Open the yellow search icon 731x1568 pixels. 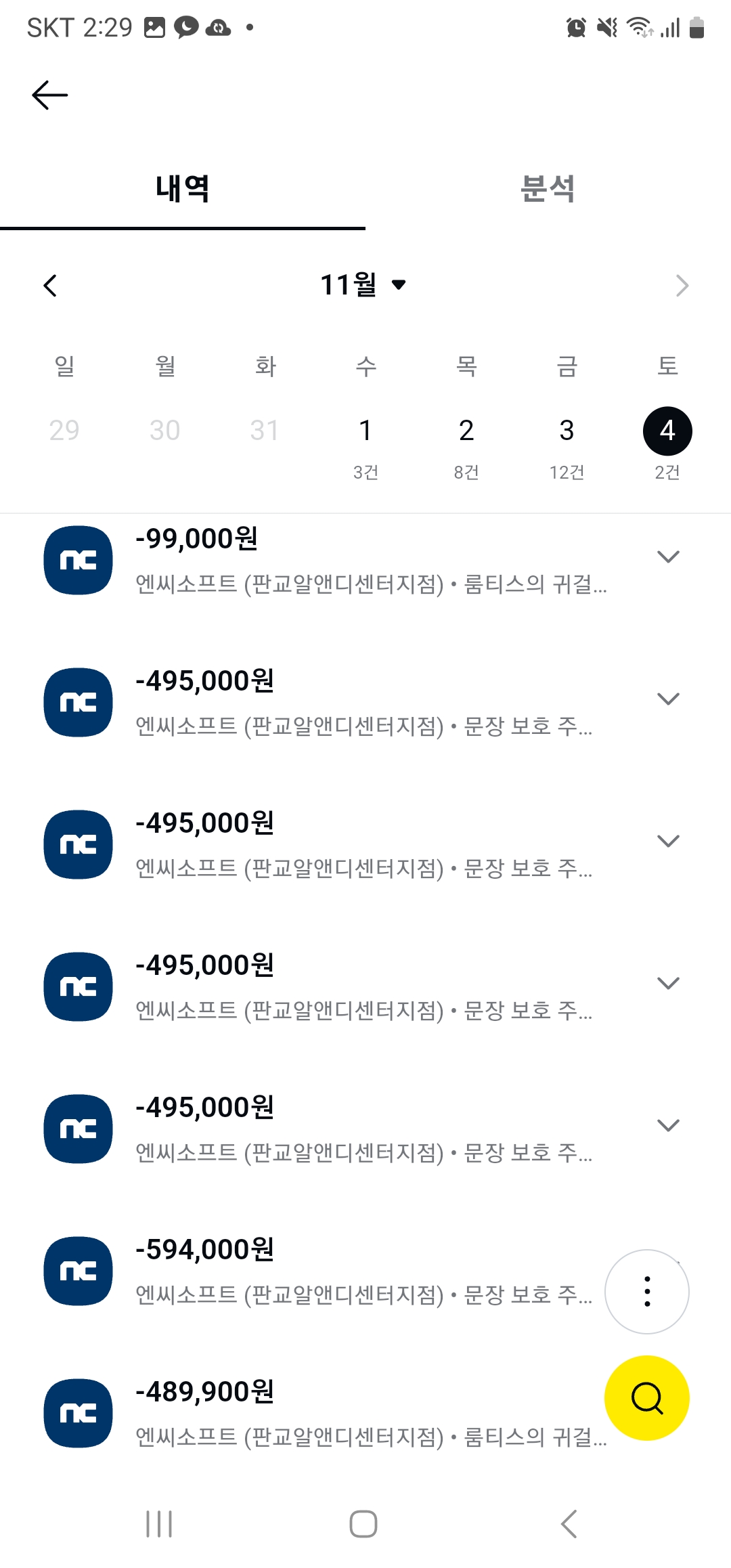(x=646, y=1399)
